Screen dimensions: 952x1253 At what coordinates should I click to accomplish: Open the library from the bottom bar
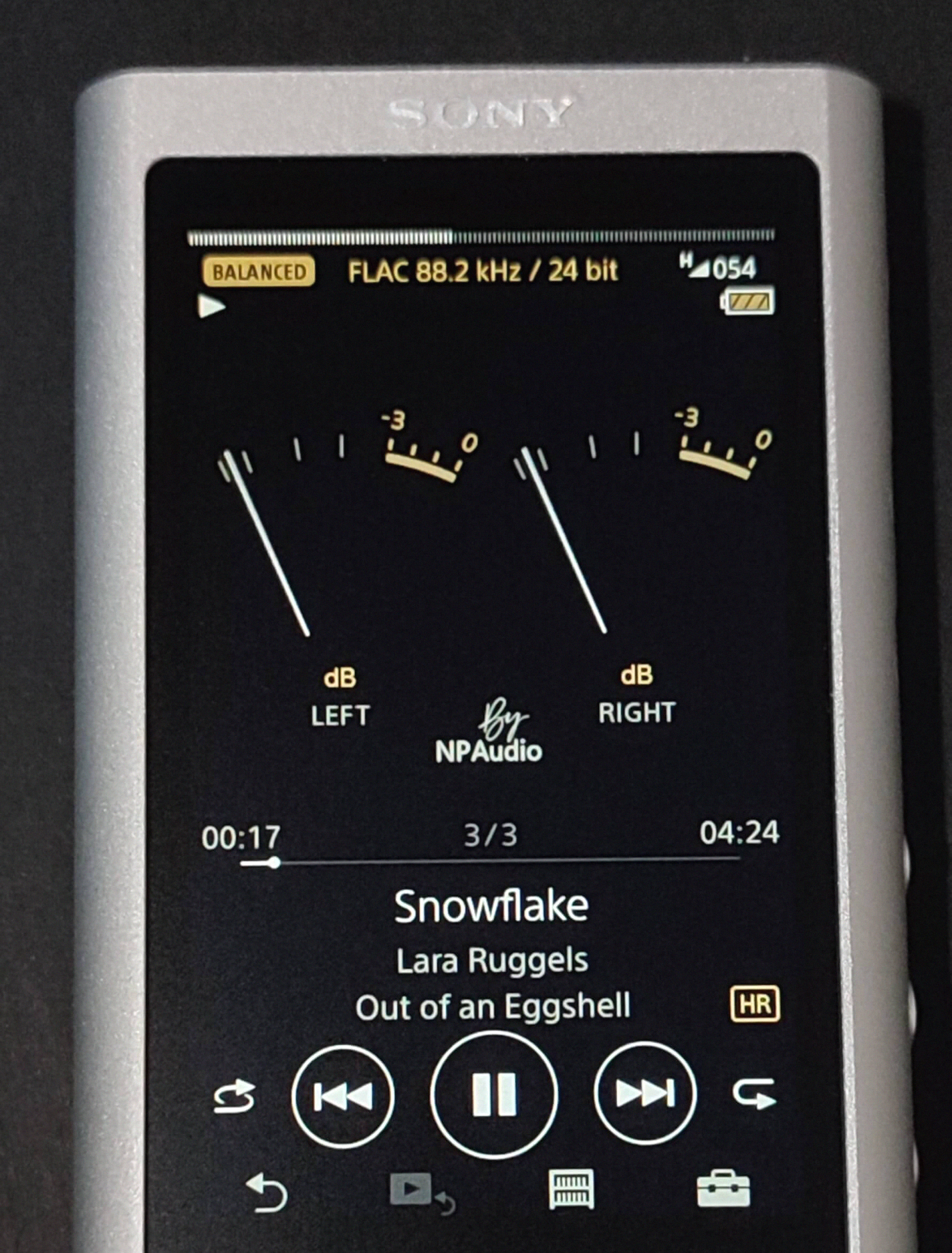tap(570, 1189)
